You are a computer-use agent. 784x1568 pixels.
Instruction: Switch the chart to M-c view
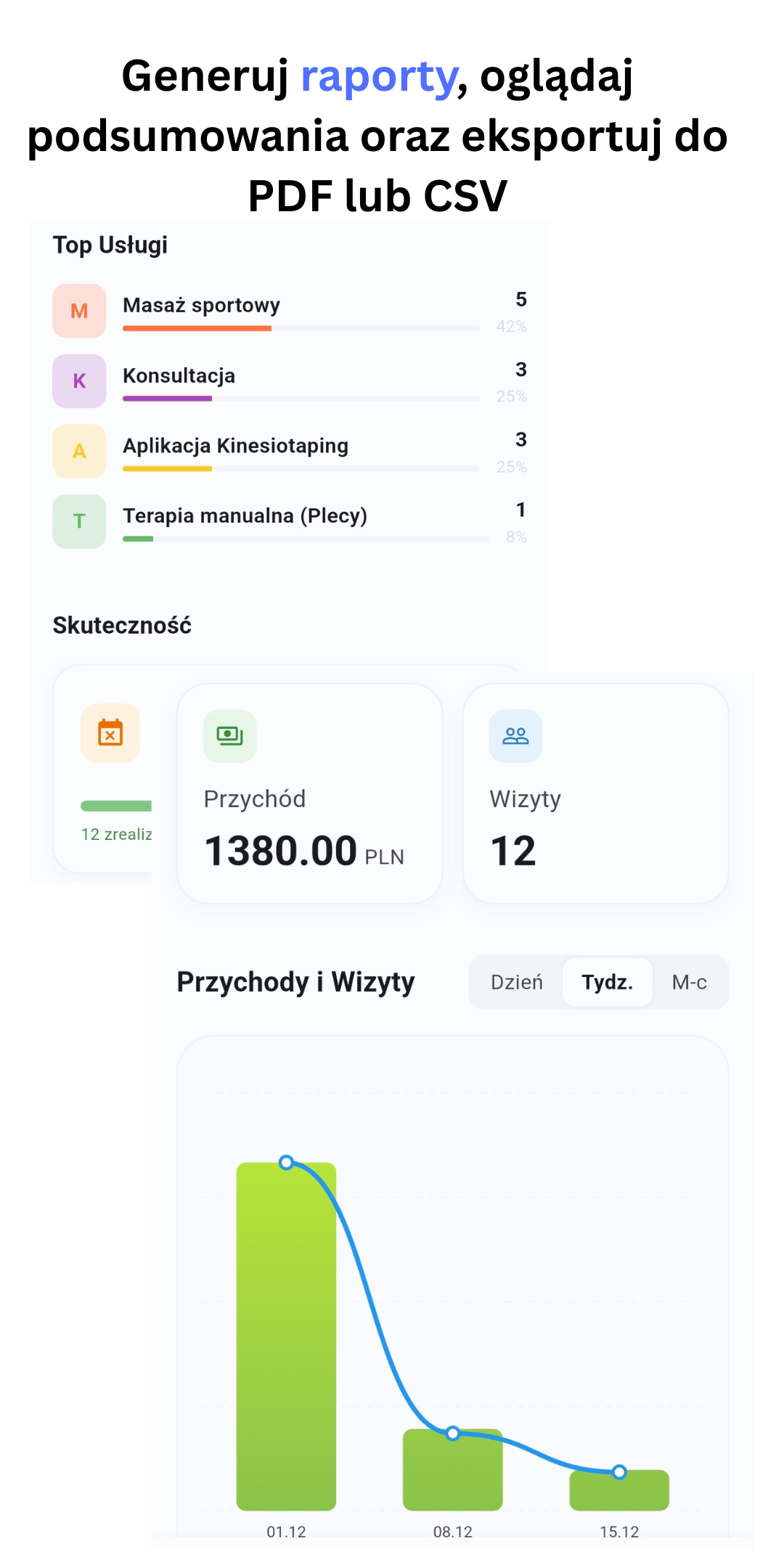[690, 982]
